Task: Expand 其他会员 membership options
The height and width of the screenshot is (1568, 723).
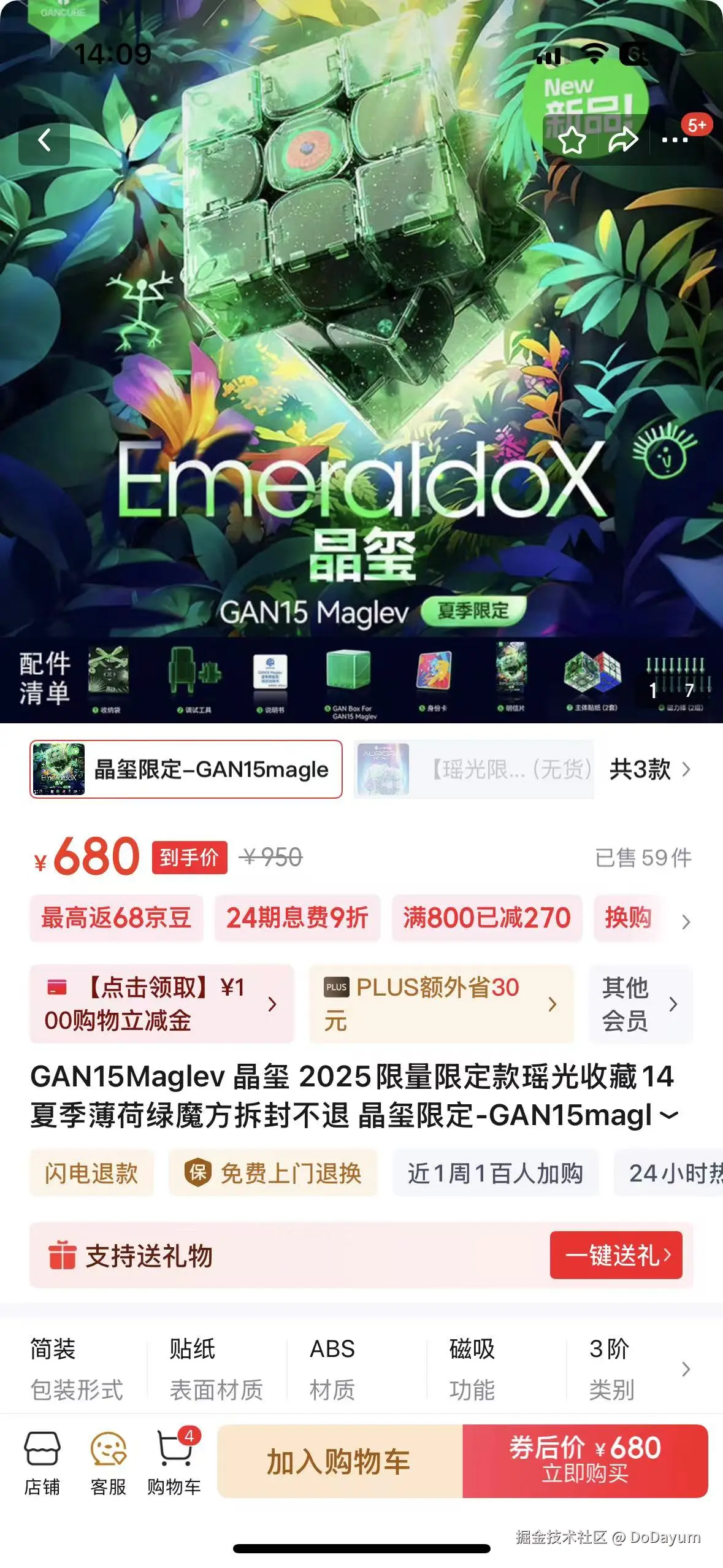Action: click(x=636, y=1004)
